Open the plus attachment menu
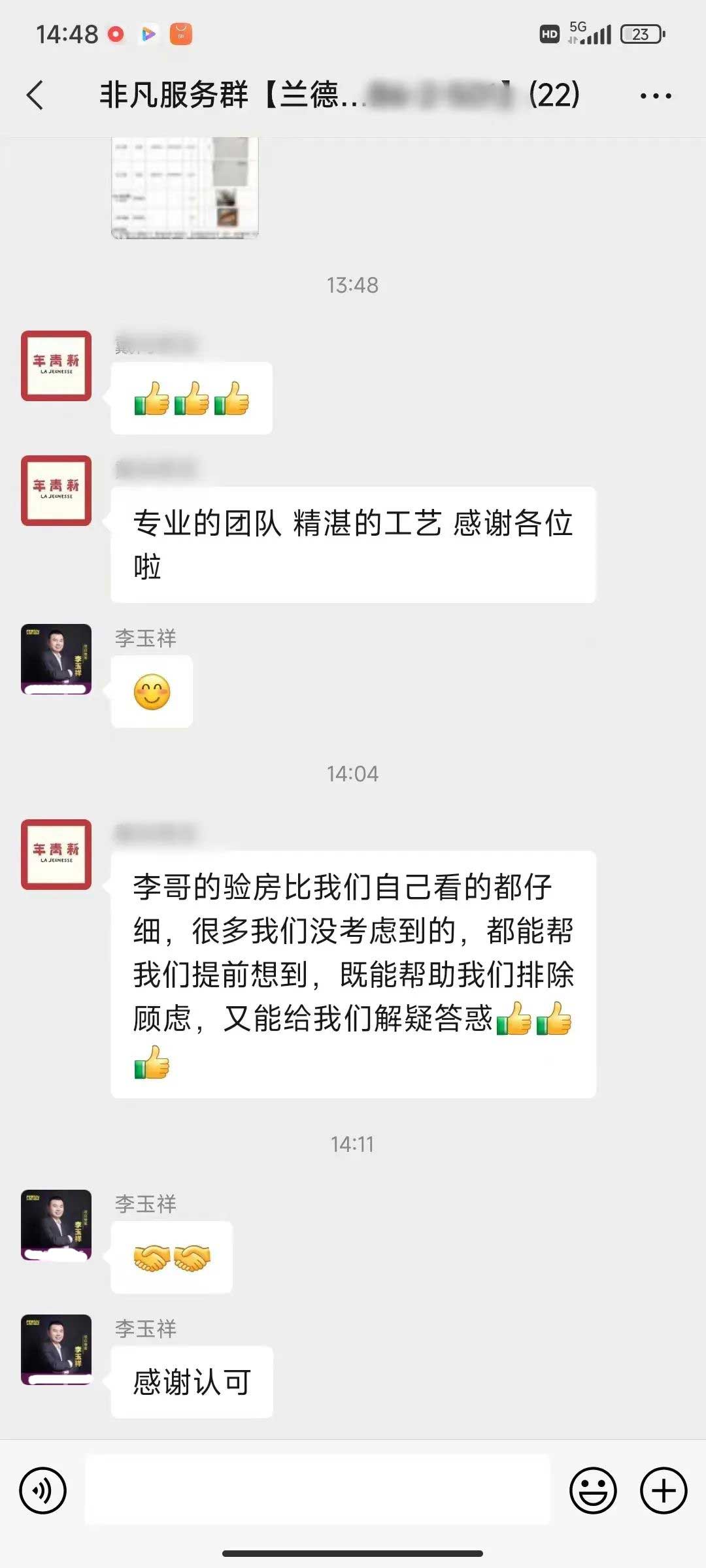This screenshot has width=706, height=1568. [664, 1491]
